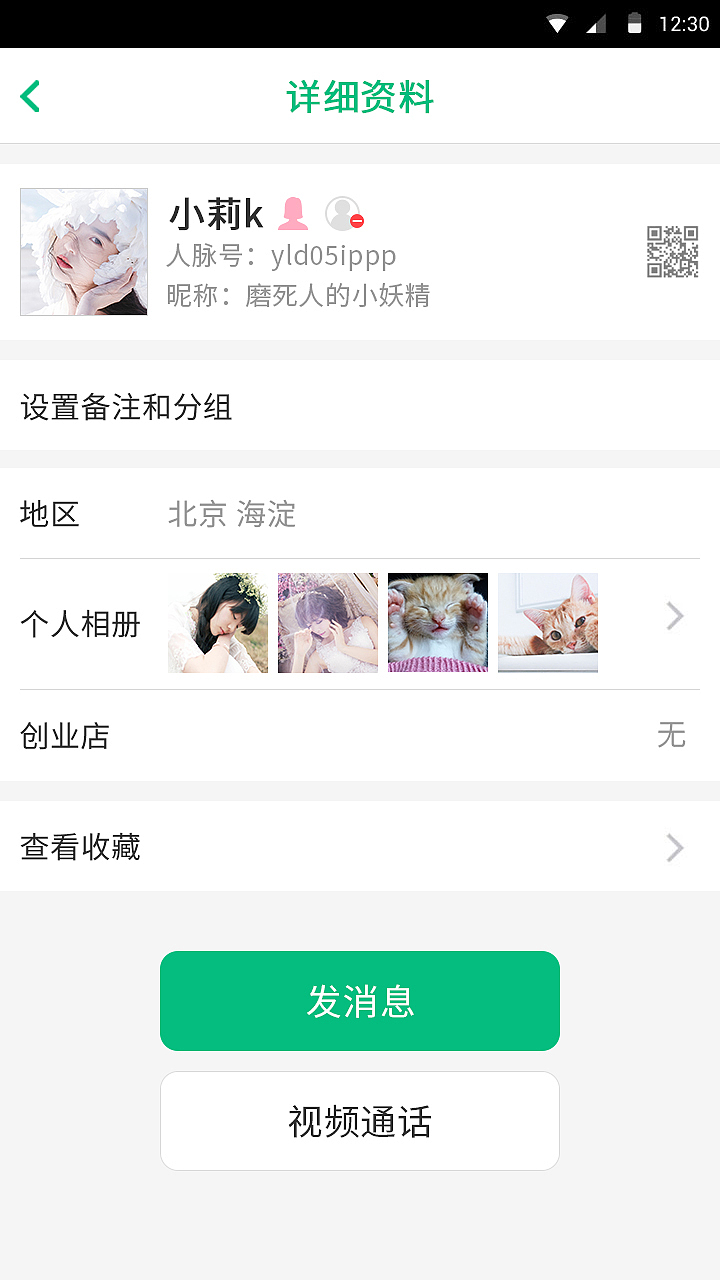Start a 视频通话 video call

pyautogui.click(x=360, y=1121)
